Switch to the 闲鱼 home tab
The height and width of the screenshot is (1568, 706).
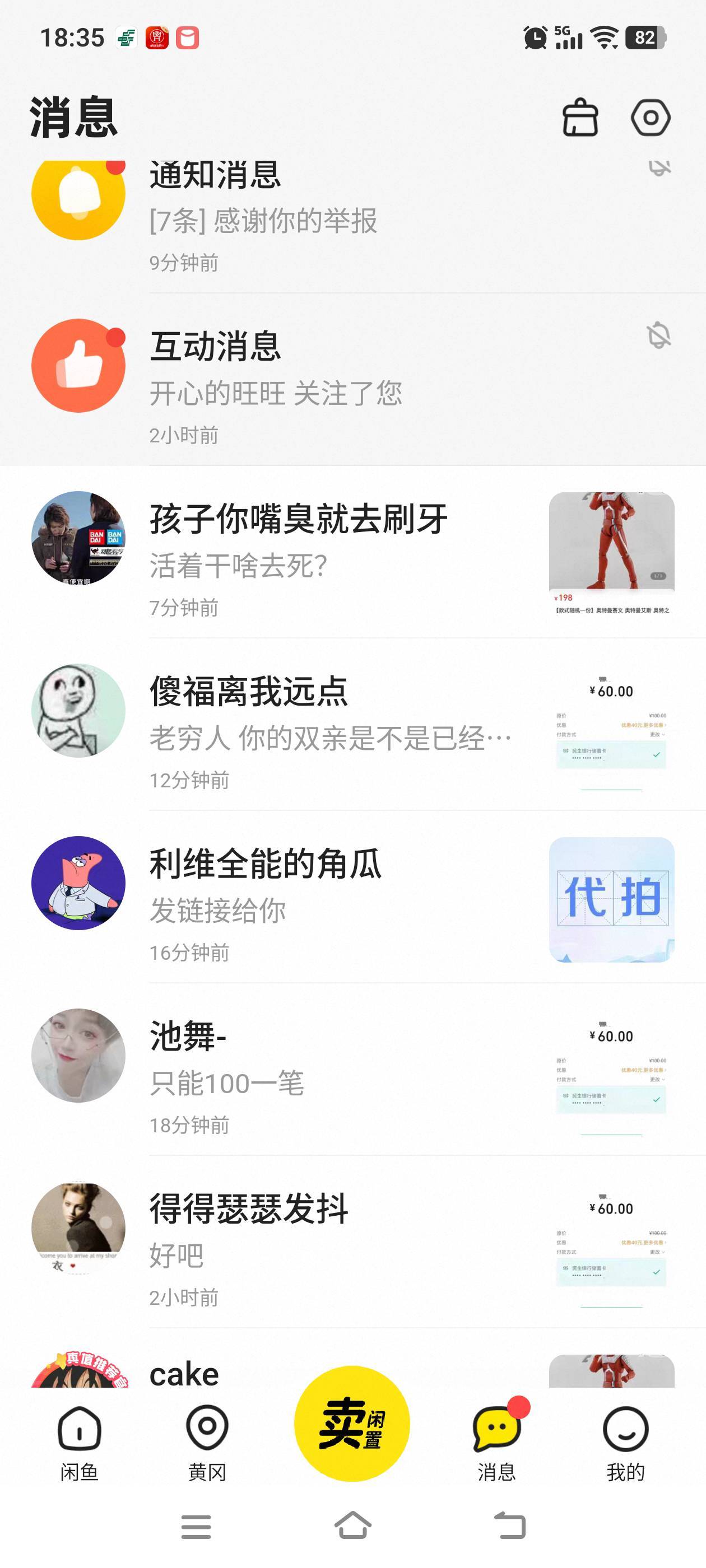pyautogui.click(x=79, y=1443)
